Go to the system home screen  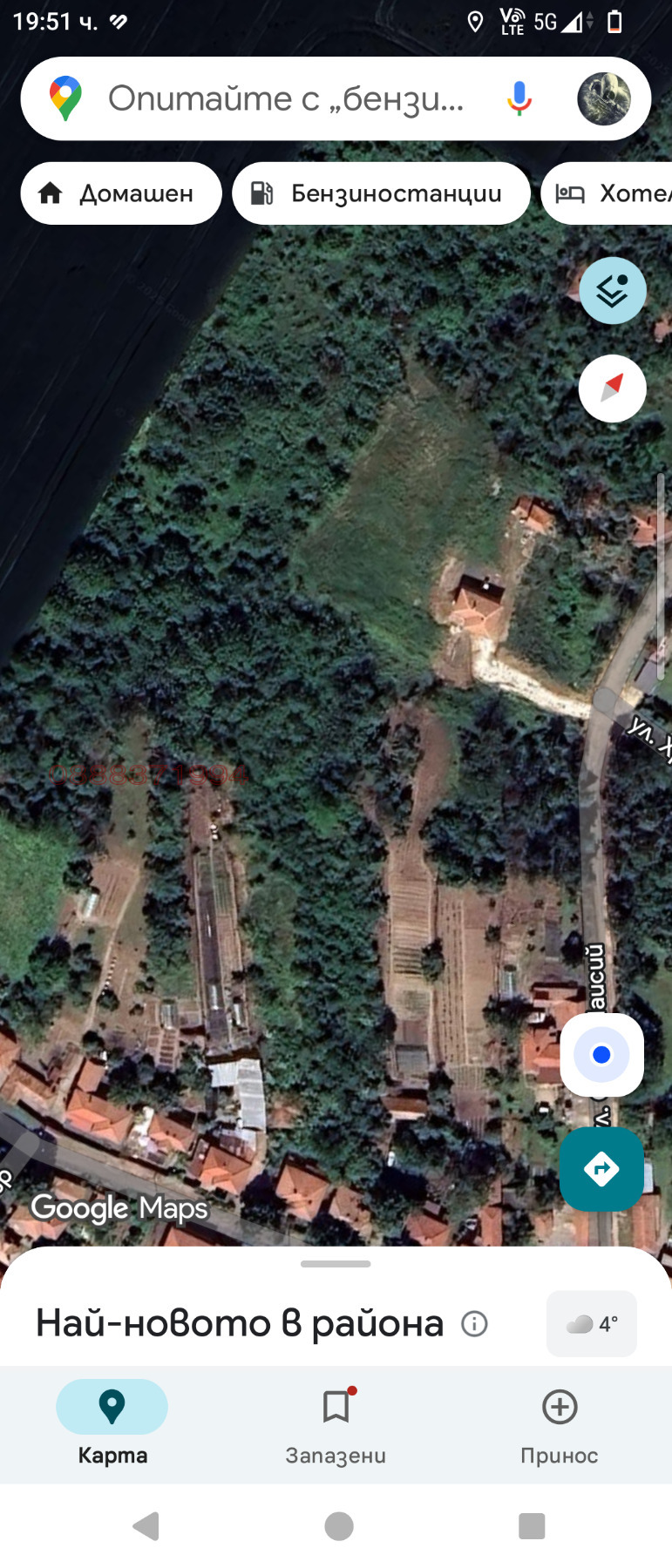(x=338, y=1526)
